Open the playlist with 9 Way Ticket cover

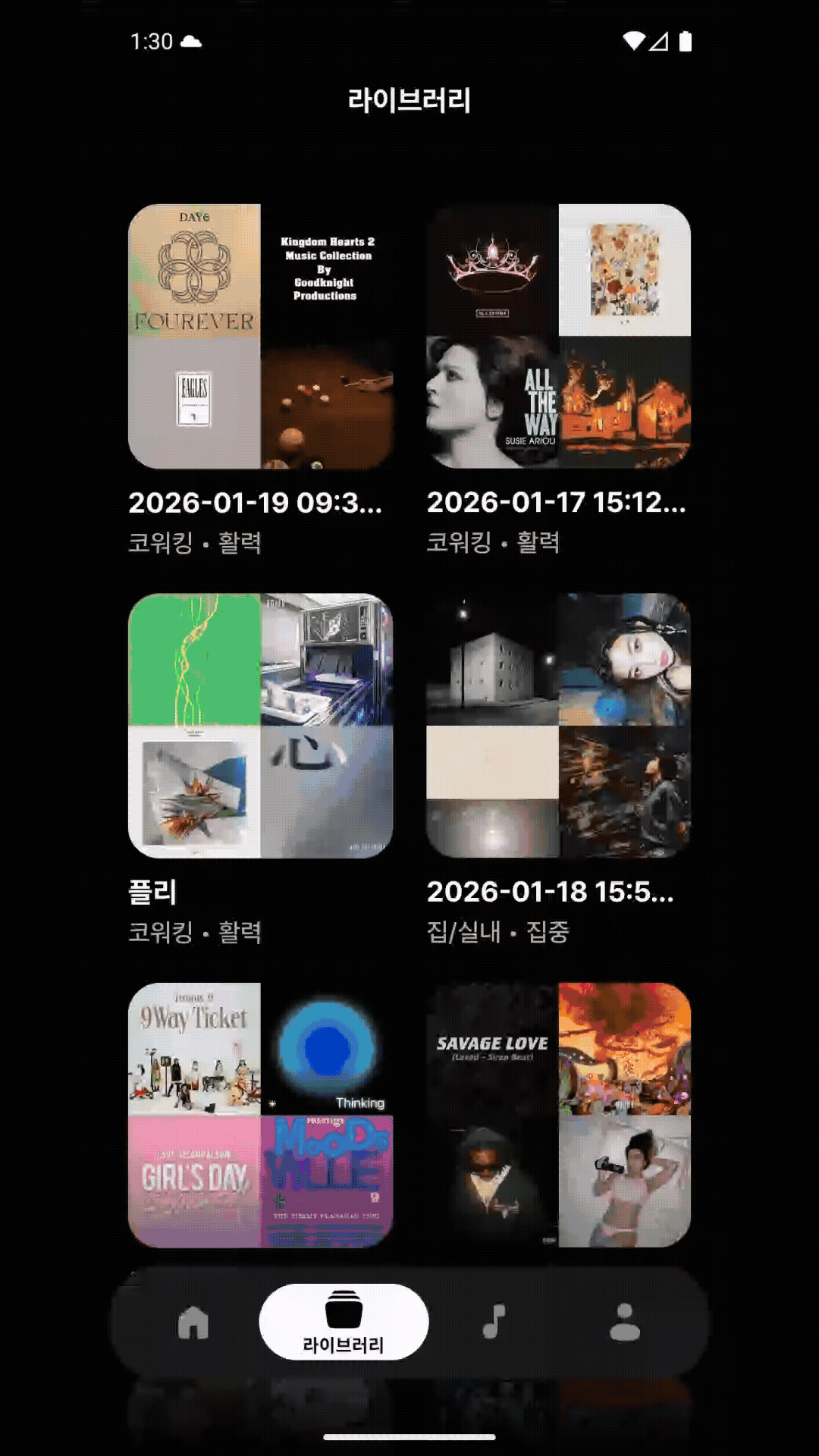(260, 1115)
